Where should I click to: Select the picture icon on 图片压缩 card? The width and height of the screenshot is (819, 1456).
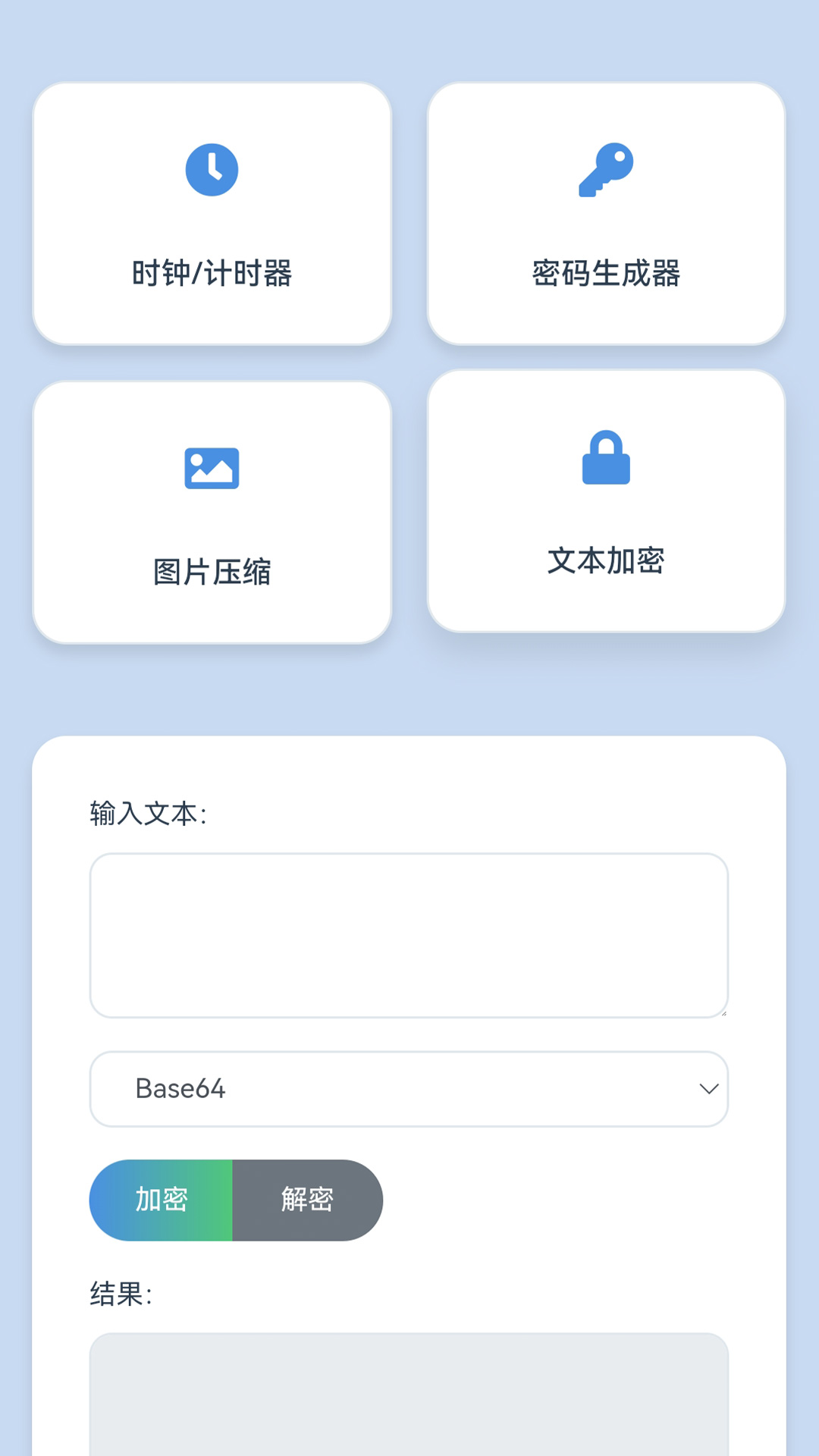click(212, 468)
